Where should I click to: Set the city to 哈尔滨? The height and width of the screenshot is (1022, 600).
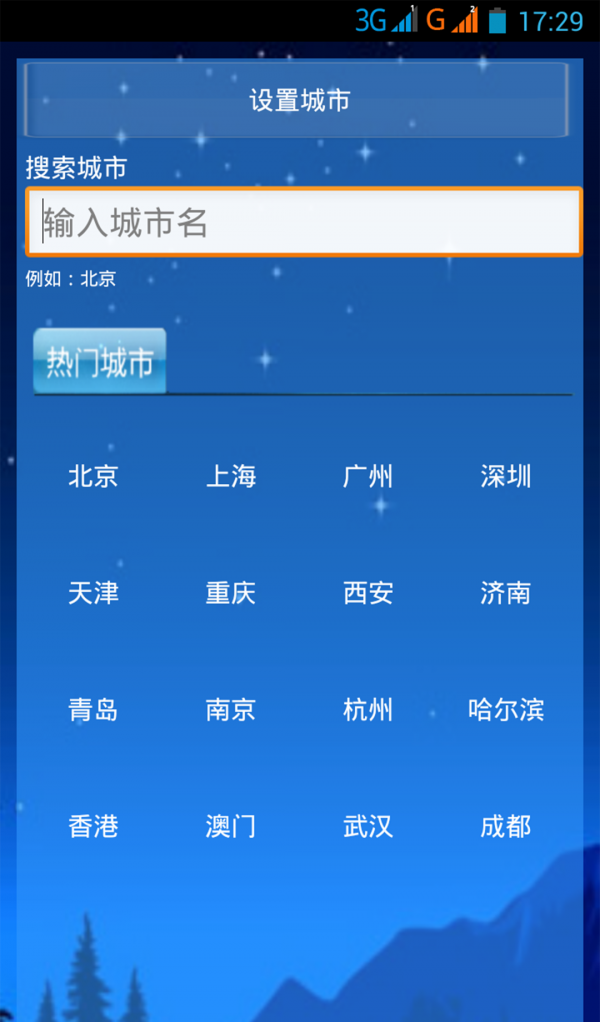pyautogui.click(x=505, y=710)
